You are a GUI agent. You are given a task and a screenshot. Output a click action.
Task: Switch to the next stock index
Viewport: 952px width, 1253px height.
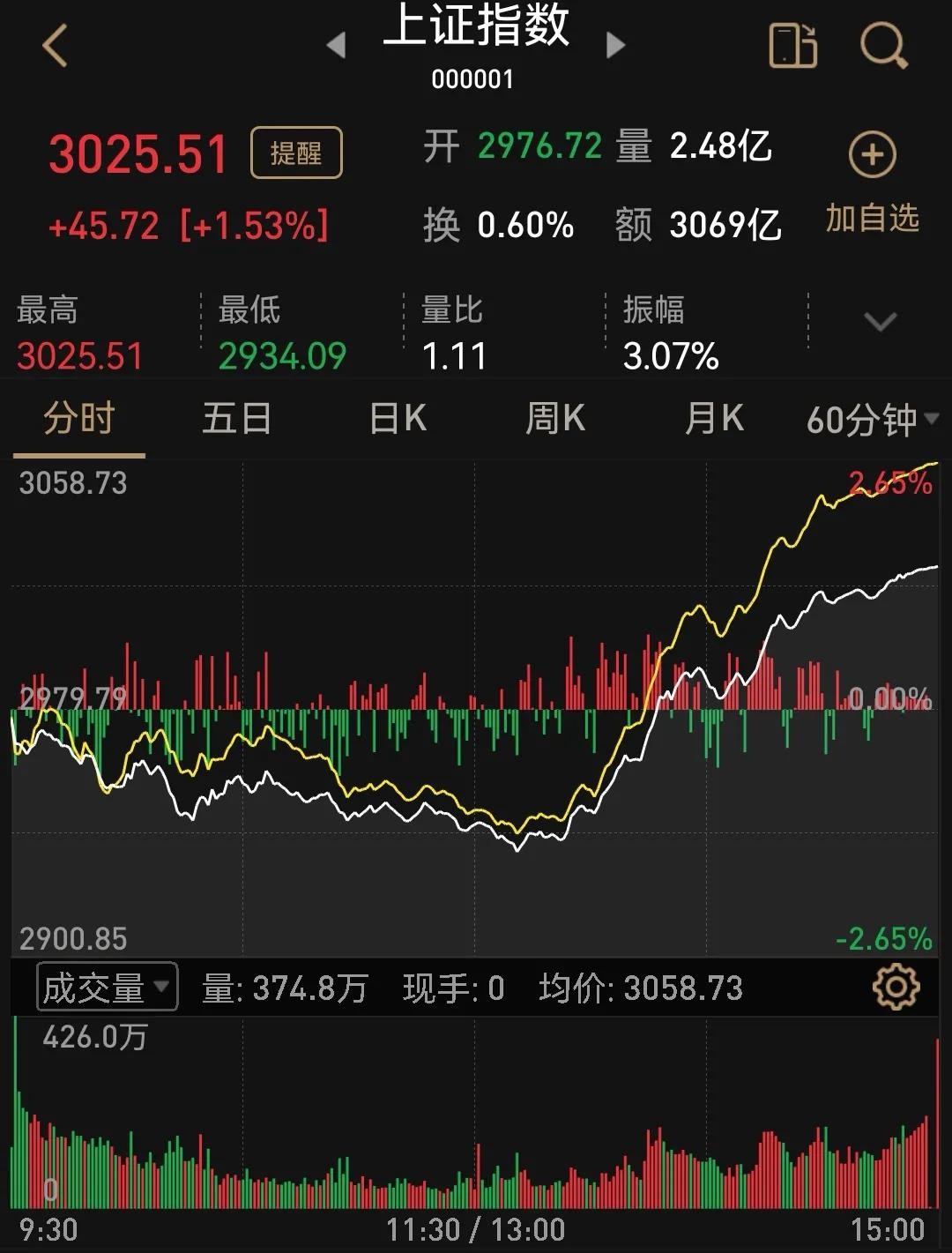tap(616, 45)
